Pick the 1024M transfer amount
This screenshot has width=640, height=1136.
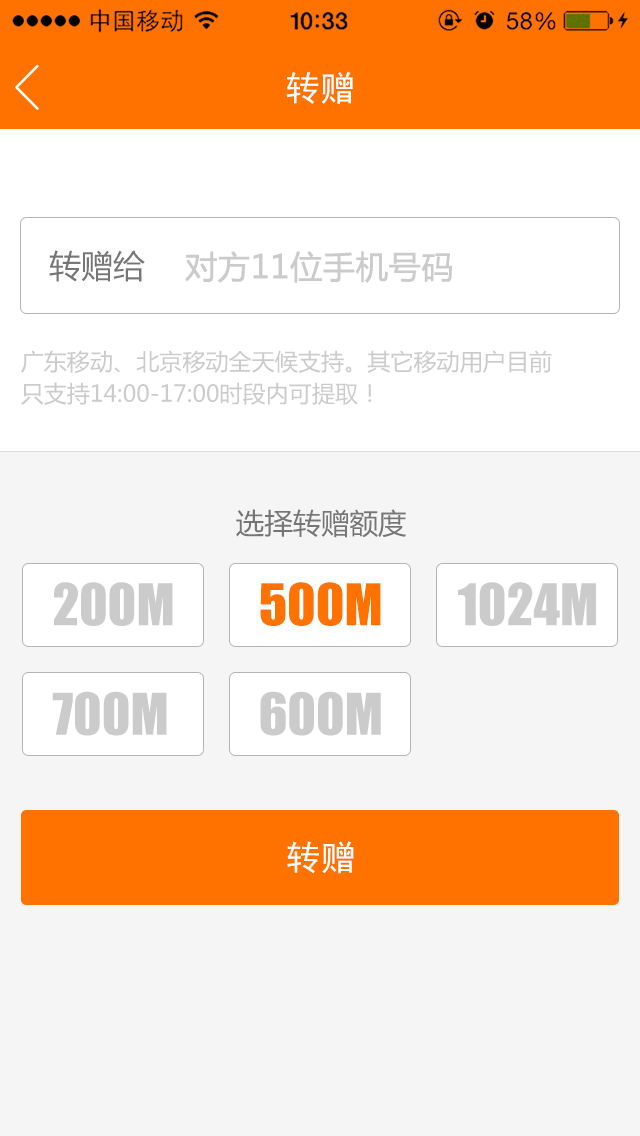527,605
